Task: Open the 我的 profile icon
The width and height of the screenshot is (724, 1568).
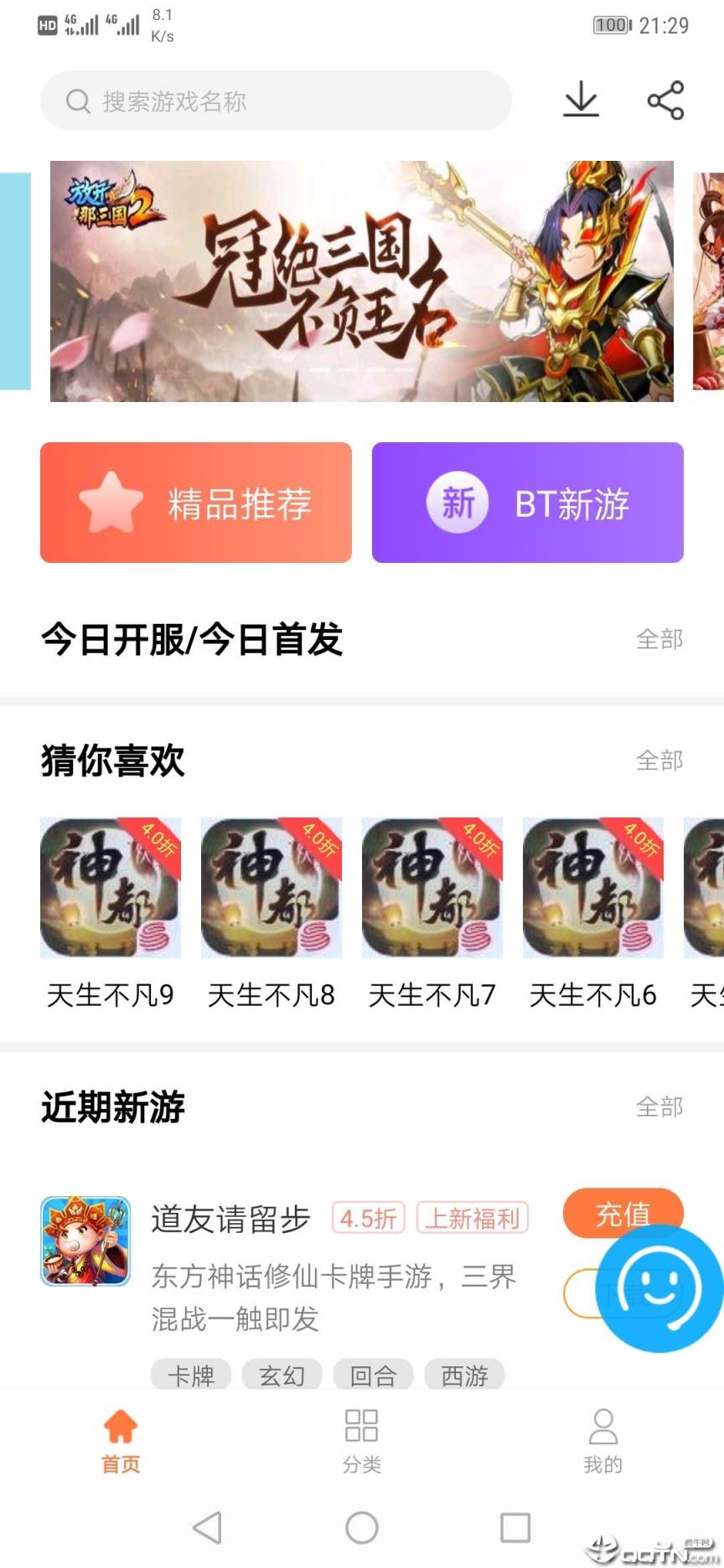Action: 602,1426
